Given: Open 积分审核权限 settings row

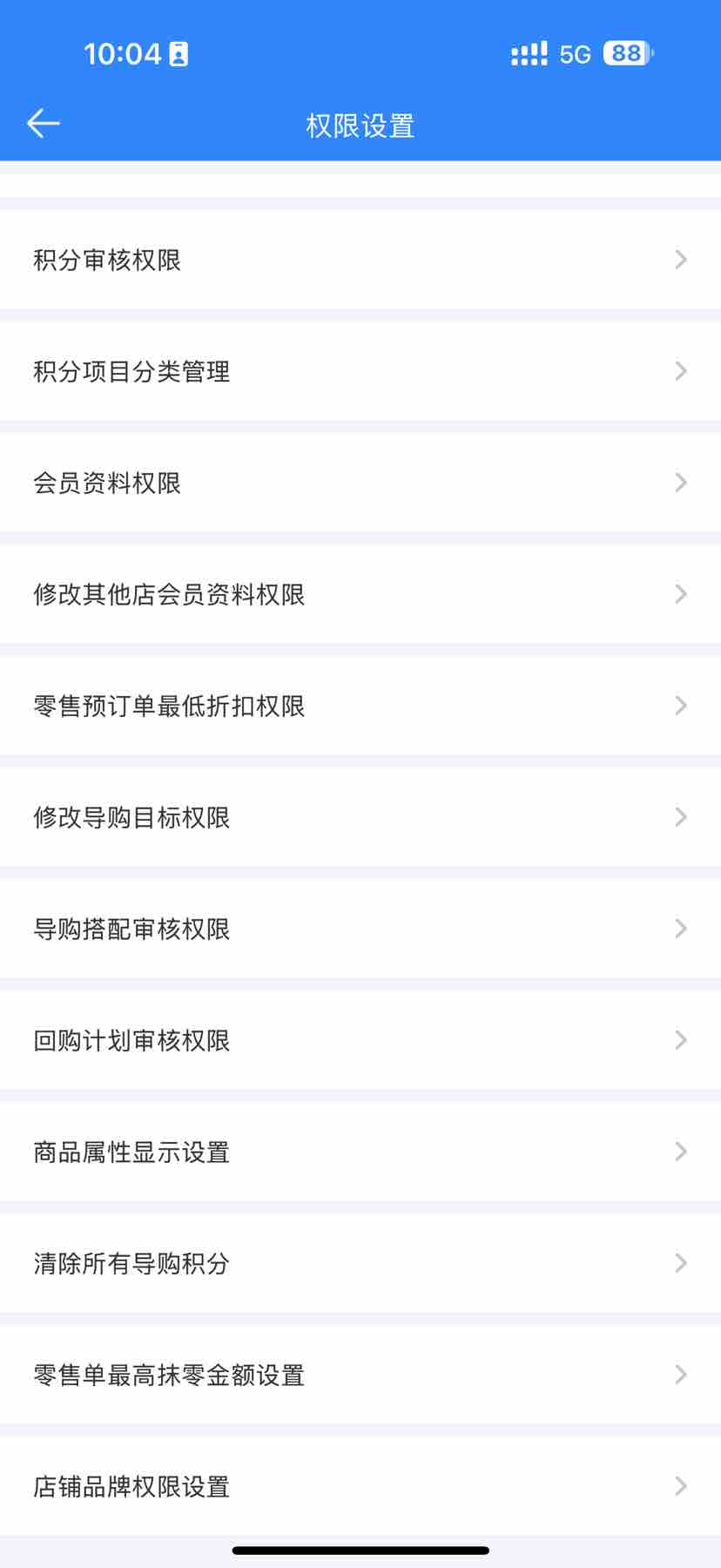Looking at the screenshot, I should click(x=360, y=260).
